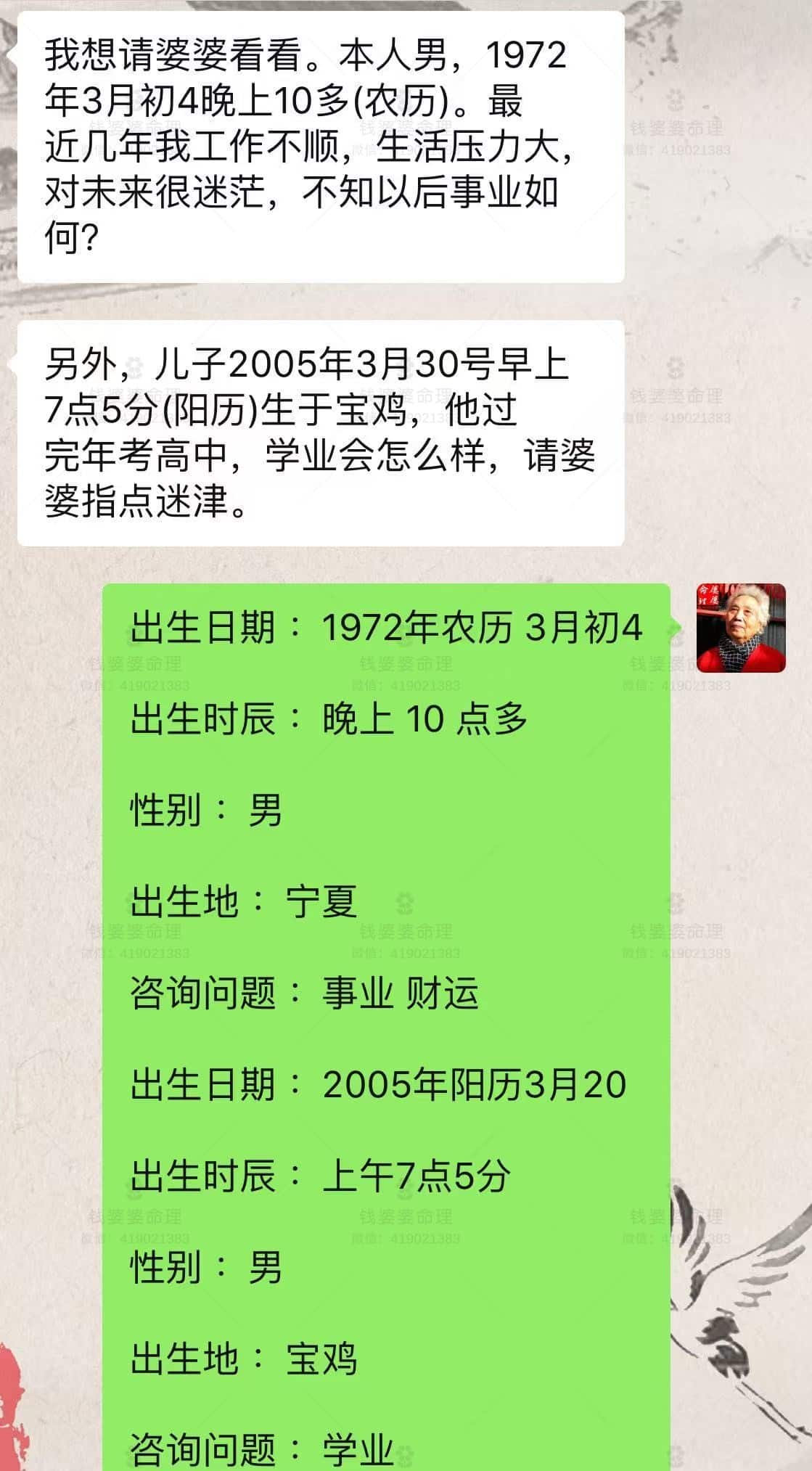Click the line 出生日期：2005年阳历3月20
Image resolution: width=812 pixels, height=1471 pixels.
tap(377, 1081)
